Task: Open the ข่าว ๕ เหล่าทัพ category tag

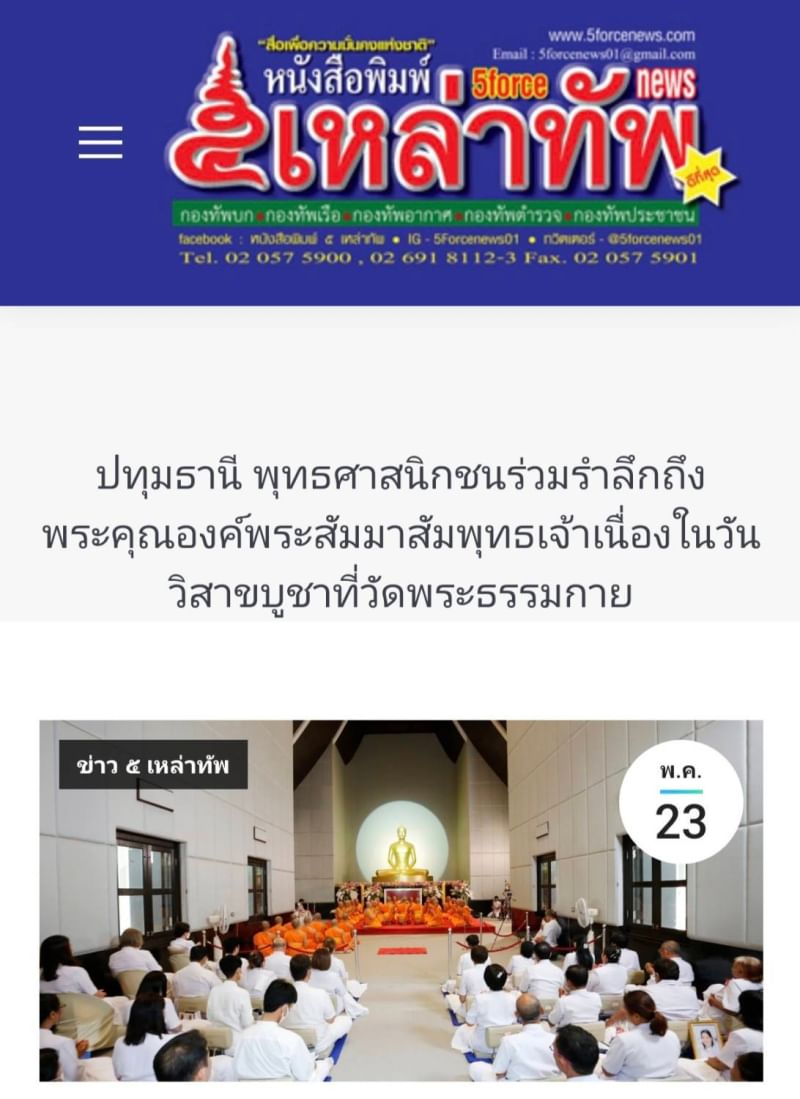Action: pos(153,765)
